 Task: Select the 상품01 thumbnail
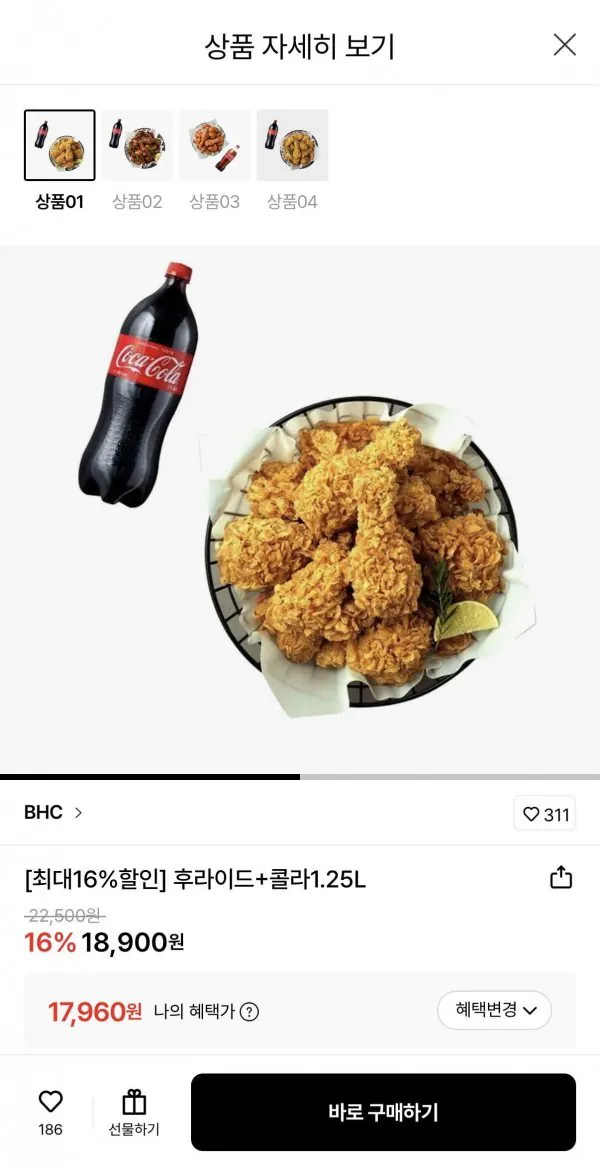tap(60, 146)
